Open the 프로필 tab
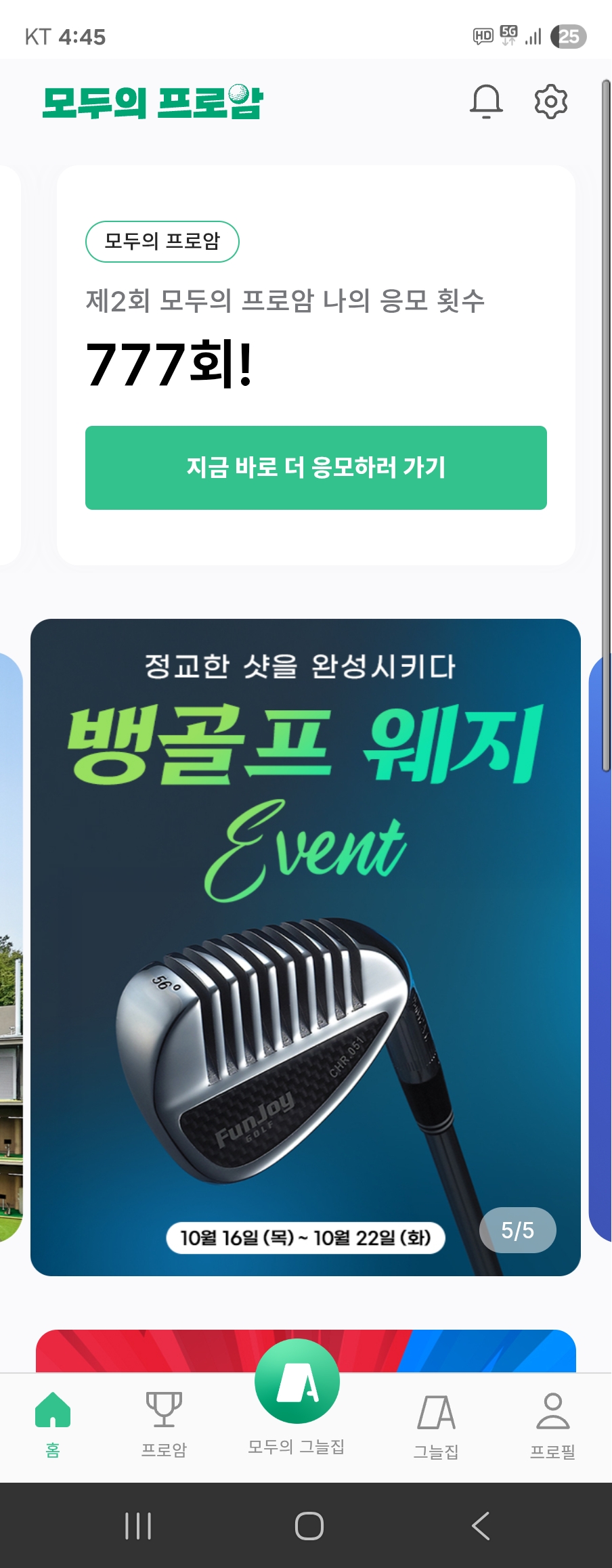612x1568 pixels. [552, 1424]
